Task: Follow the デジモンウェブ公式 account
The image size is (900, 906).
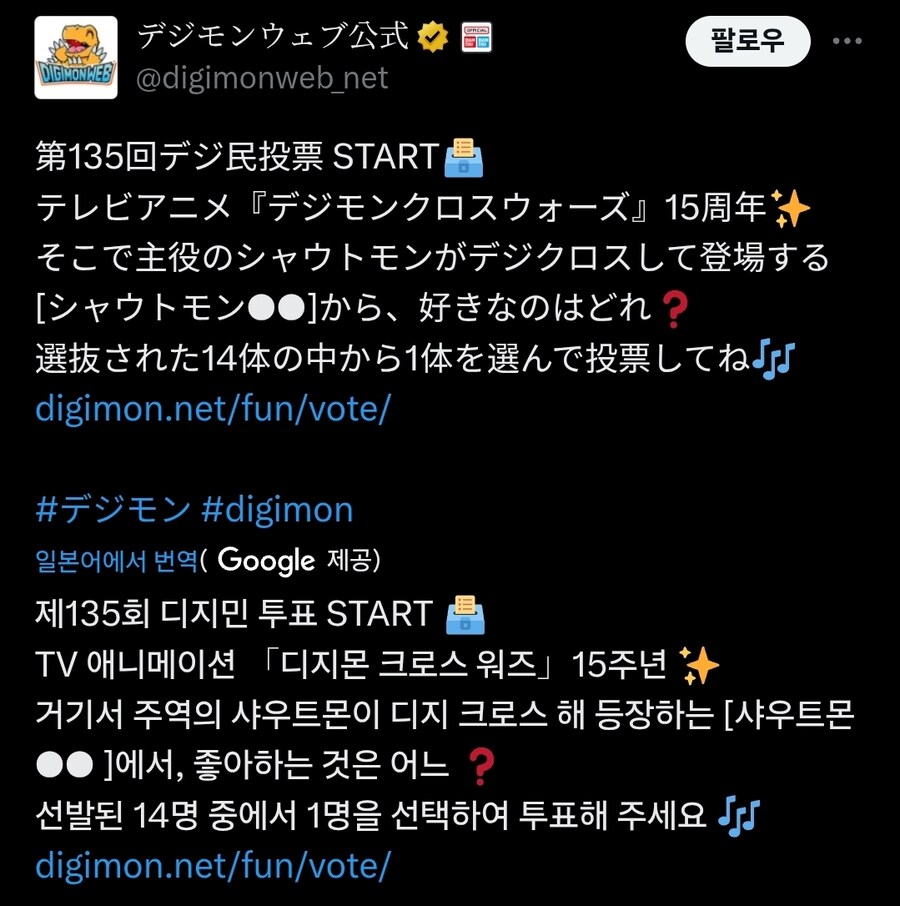Action: click(747, 41)
